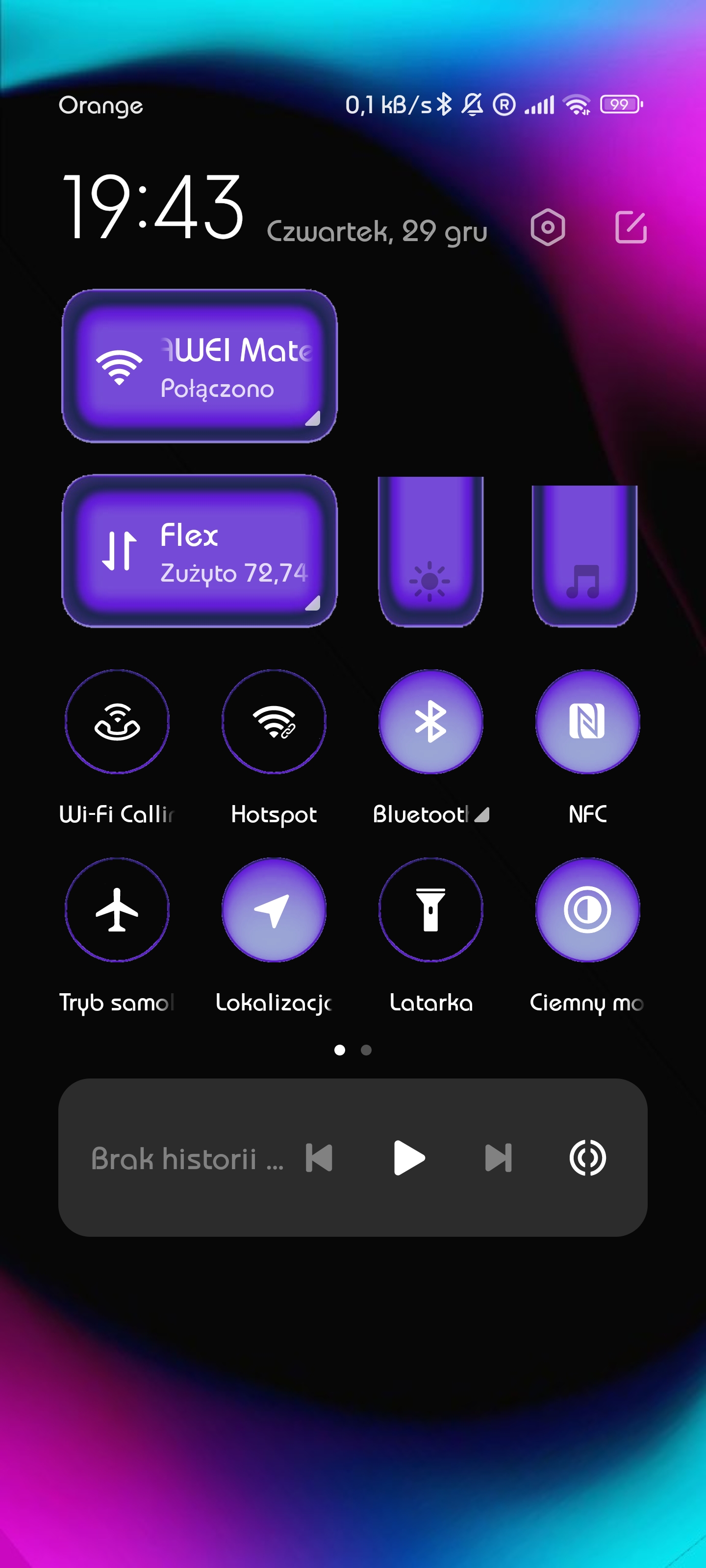The height and width of the screenshot is (1568, 706).
Task: Enable airplane mode (Tryb samolotowy)
Action: click(117, 909)
